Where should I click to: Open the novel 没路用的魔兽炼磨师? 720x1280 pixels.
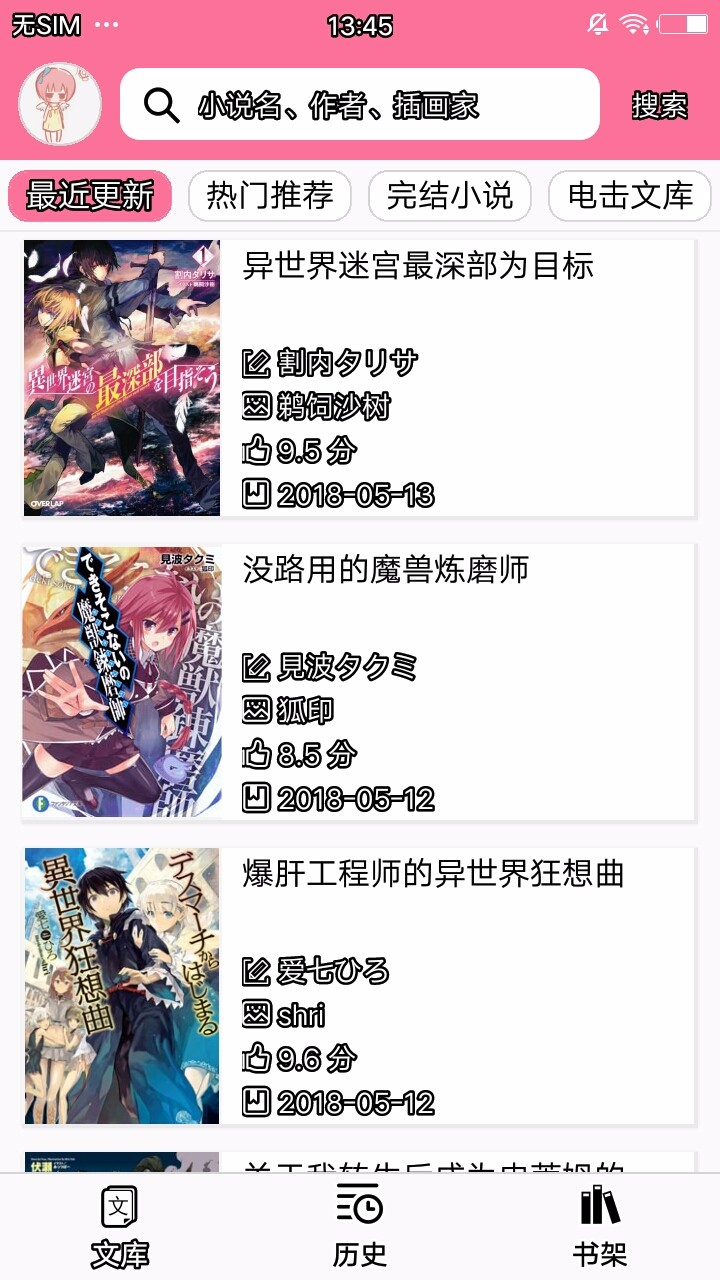(358, 682)
